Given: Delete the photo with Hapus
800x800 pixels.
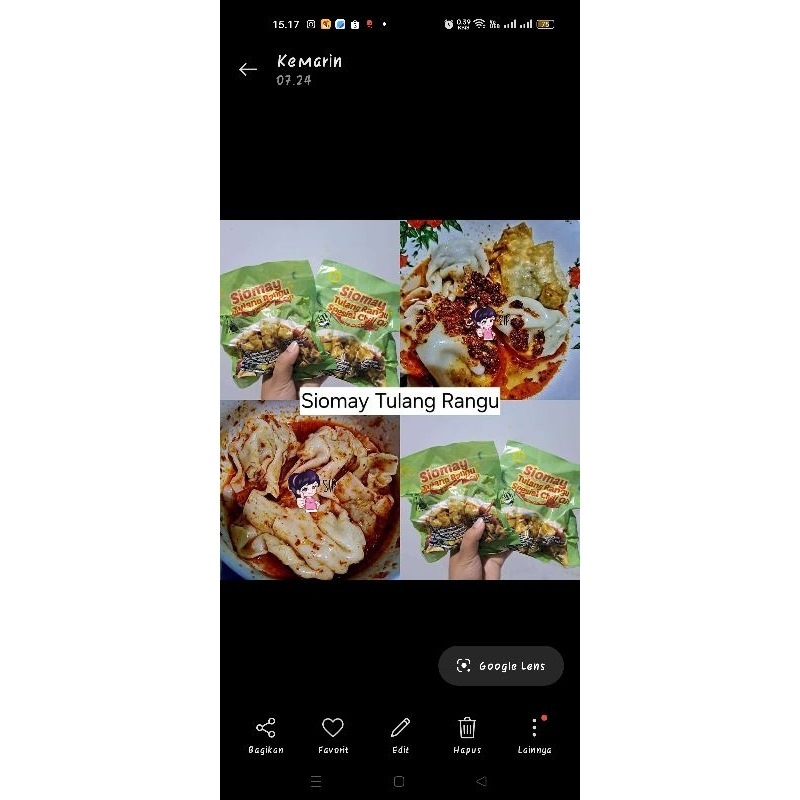Looking at the screenshot, I should pos(467,735).
